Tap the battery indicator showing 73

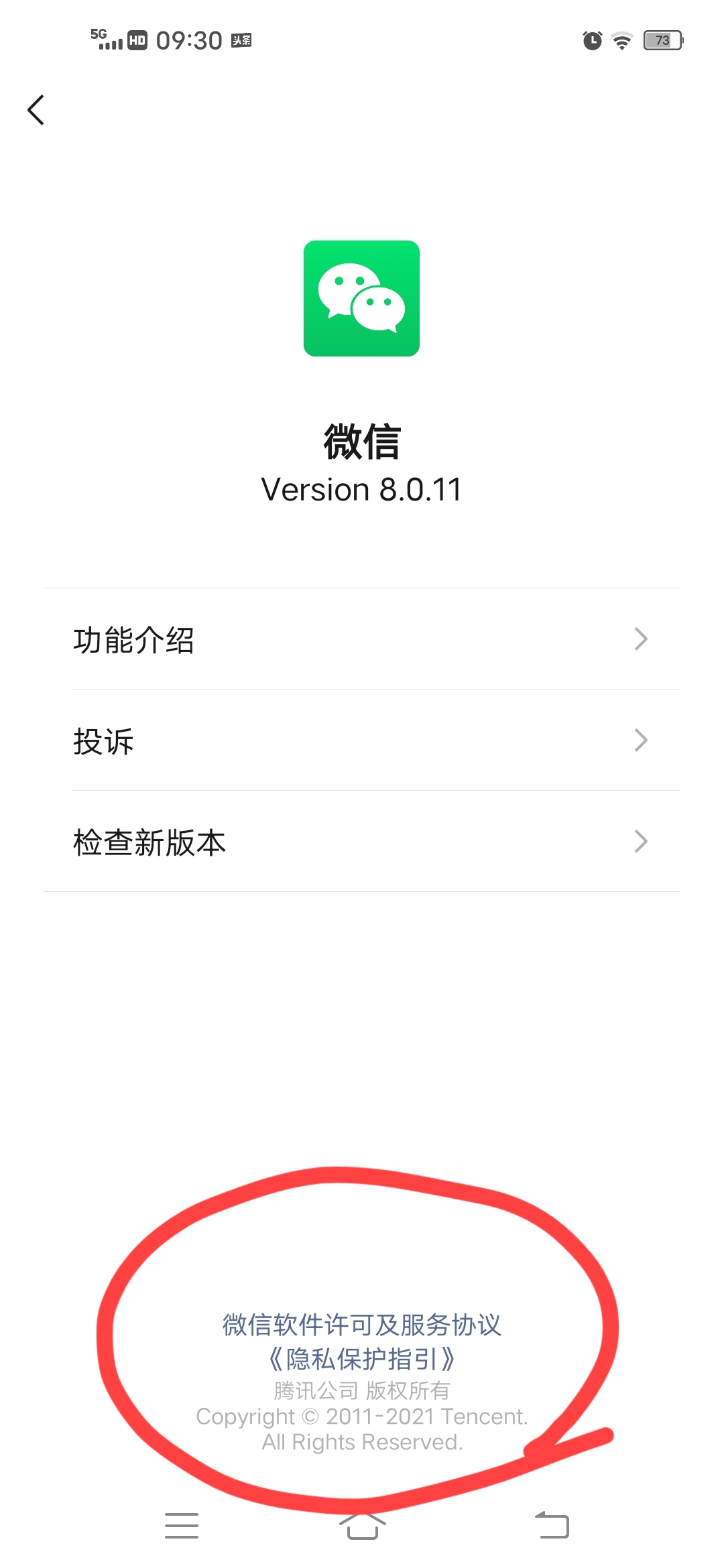(662, 40)
